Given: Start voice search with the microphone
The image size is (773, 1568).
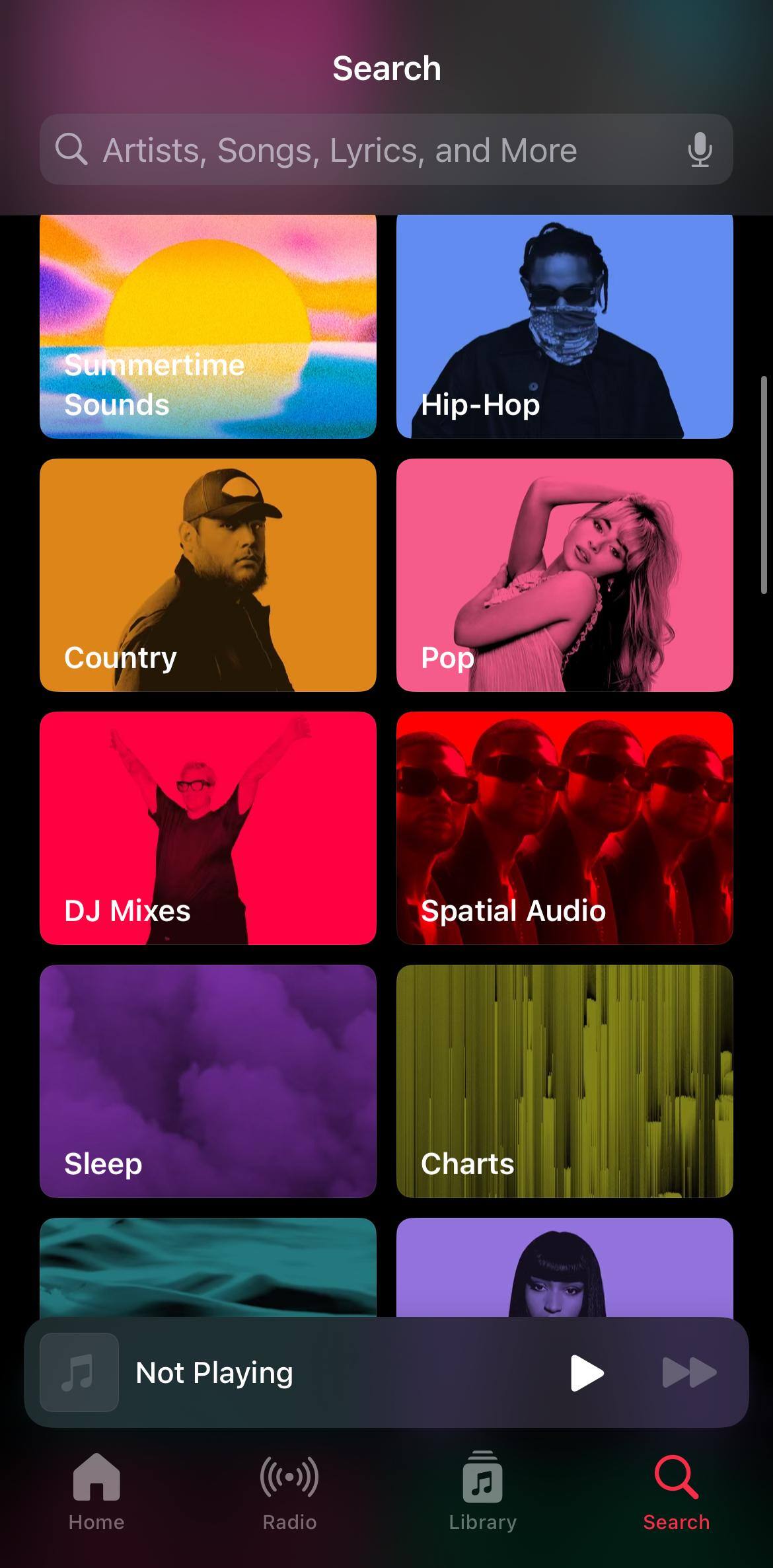Looking at the screenshot, I should (699, 150).
